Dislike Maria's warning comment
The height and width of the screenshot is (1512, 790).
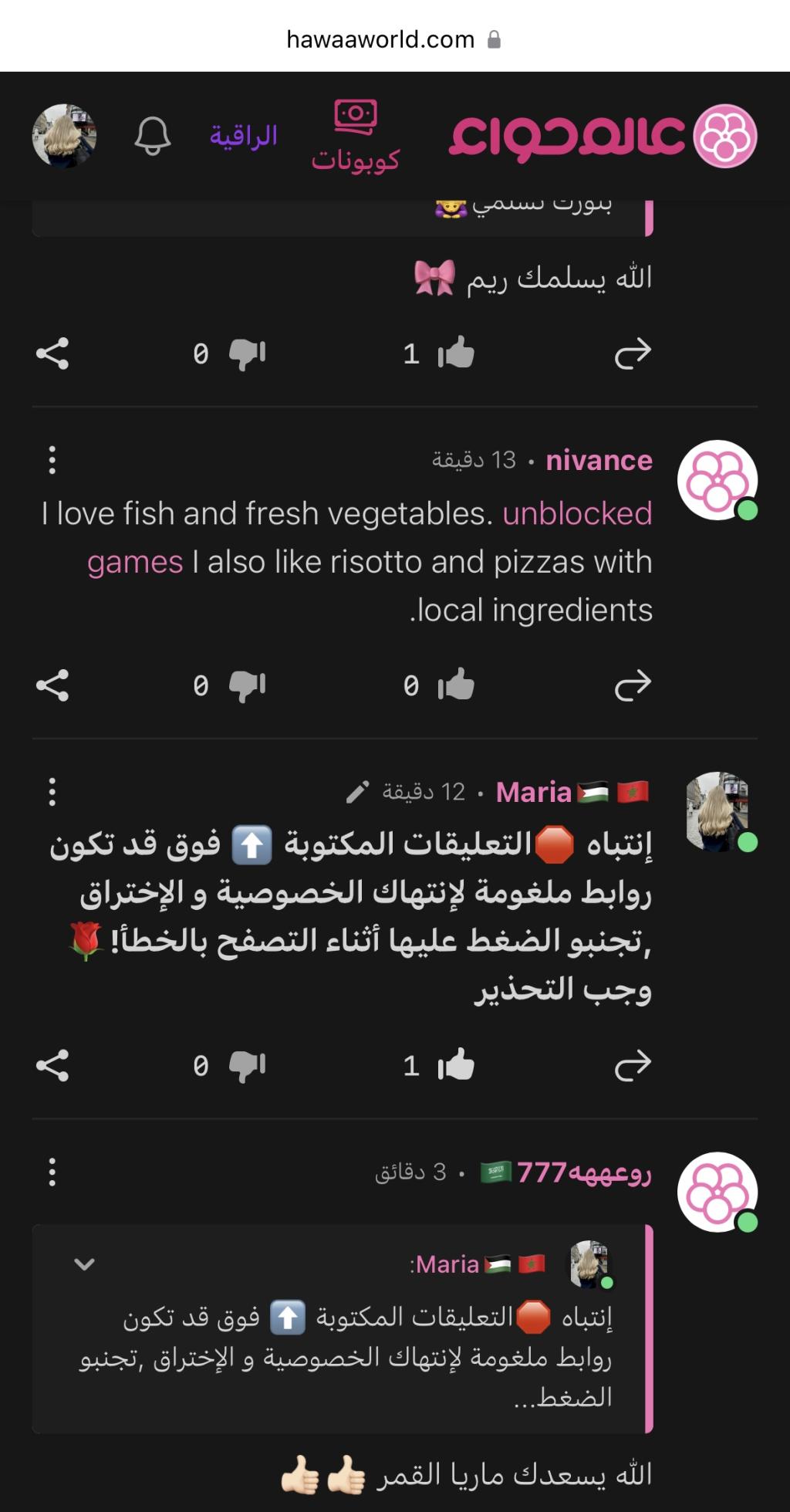pos(247,1066)
